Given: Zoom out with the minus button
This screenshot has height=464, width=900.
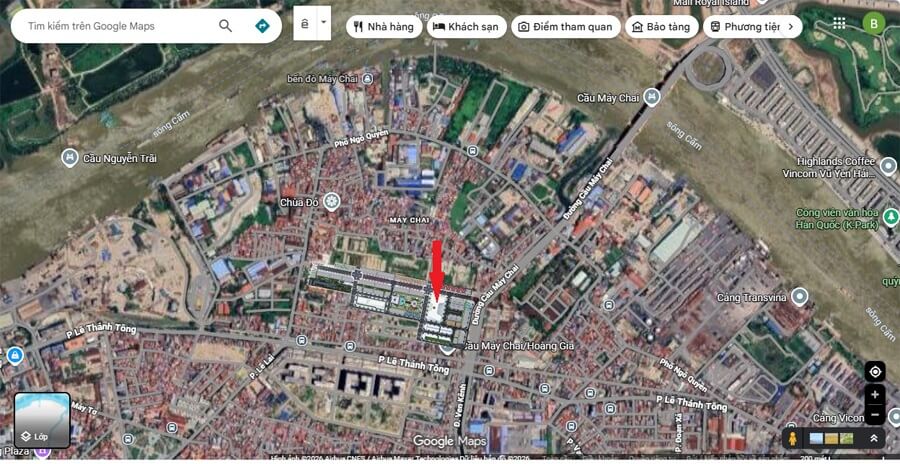Looking at the screenshot, I should (x=875, y=414).
